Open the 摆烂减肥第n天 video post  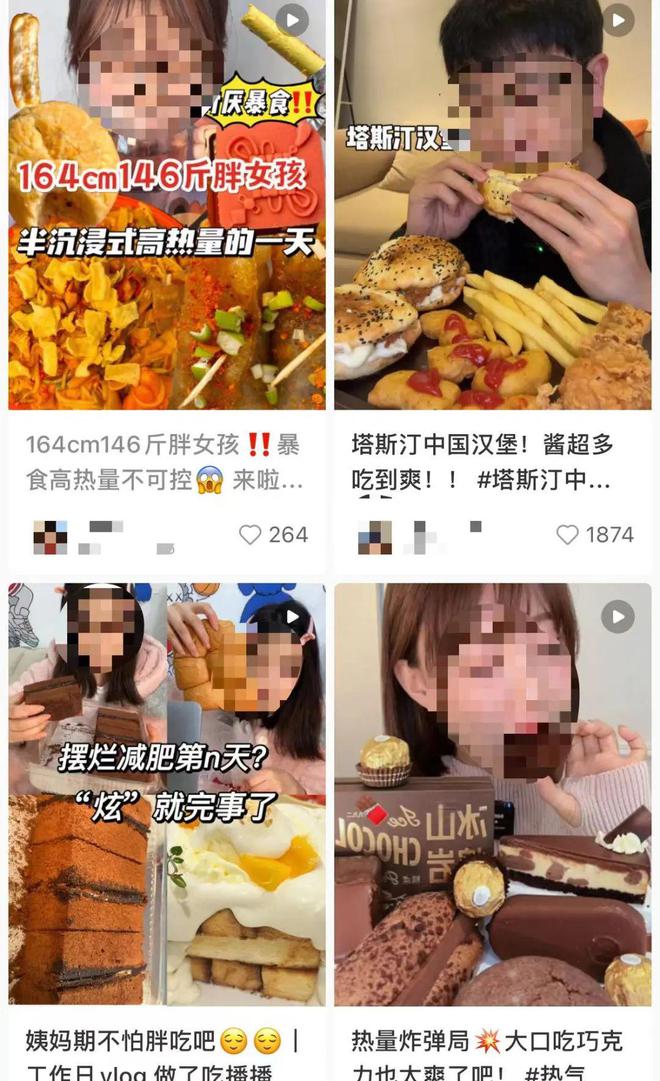point(167,795)
